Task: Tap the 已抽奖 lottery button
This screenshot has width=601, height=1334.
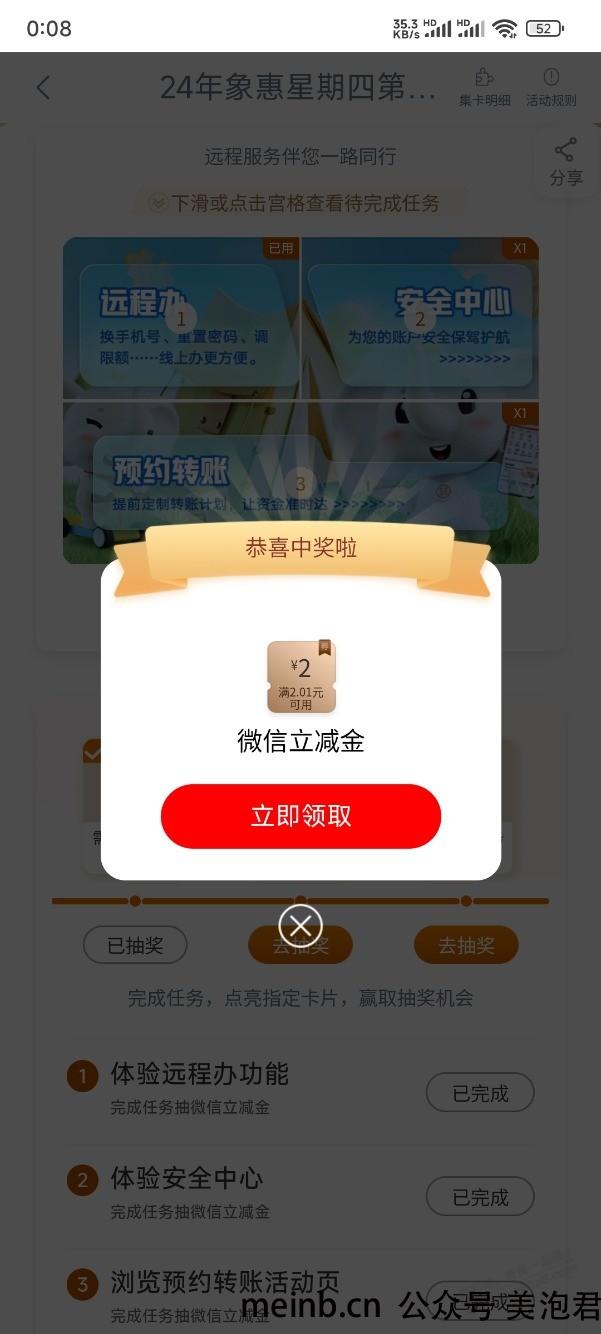Action: (135, 945)
